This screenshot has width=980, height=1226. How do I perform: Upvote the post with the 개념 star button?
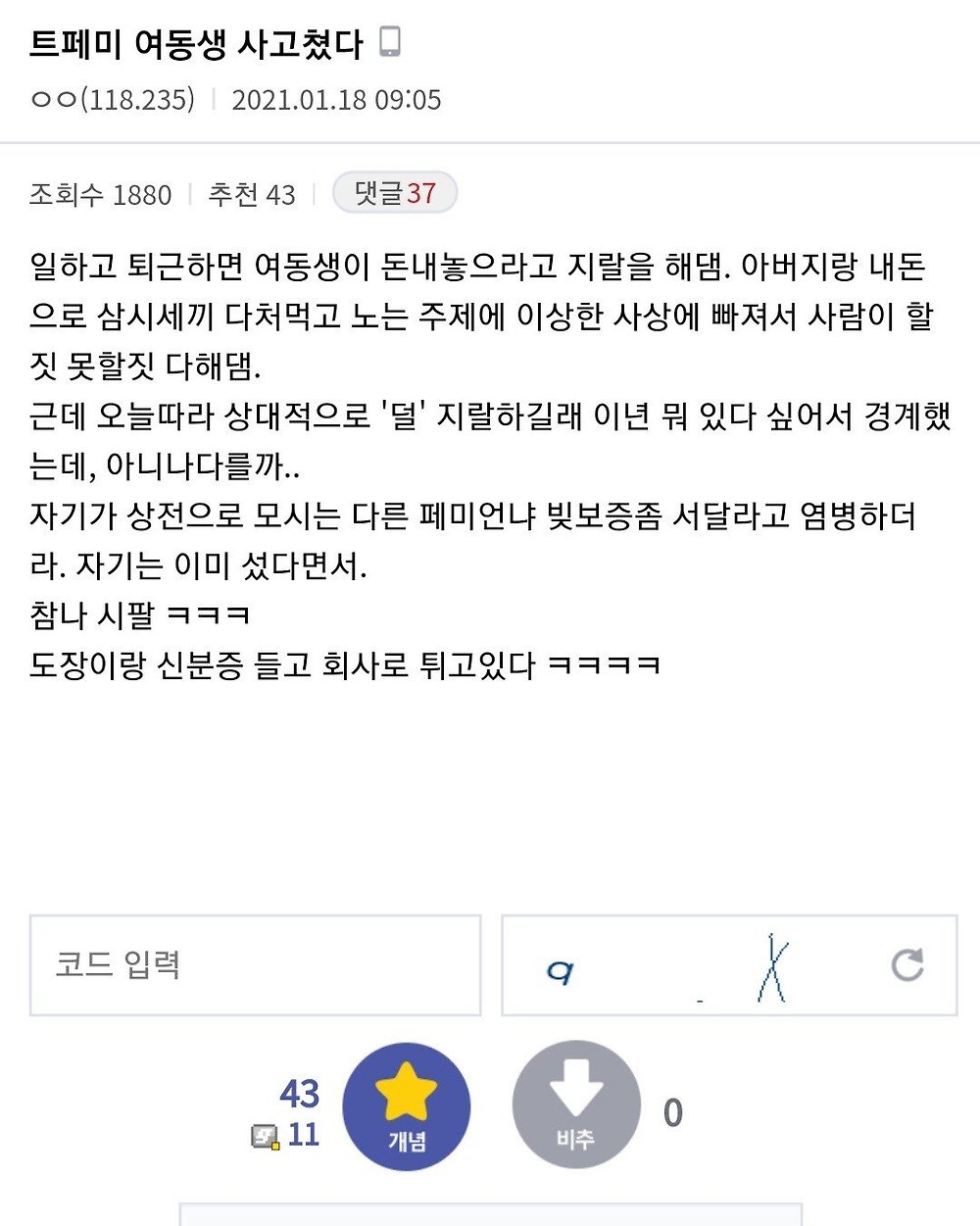point(407,1106)
